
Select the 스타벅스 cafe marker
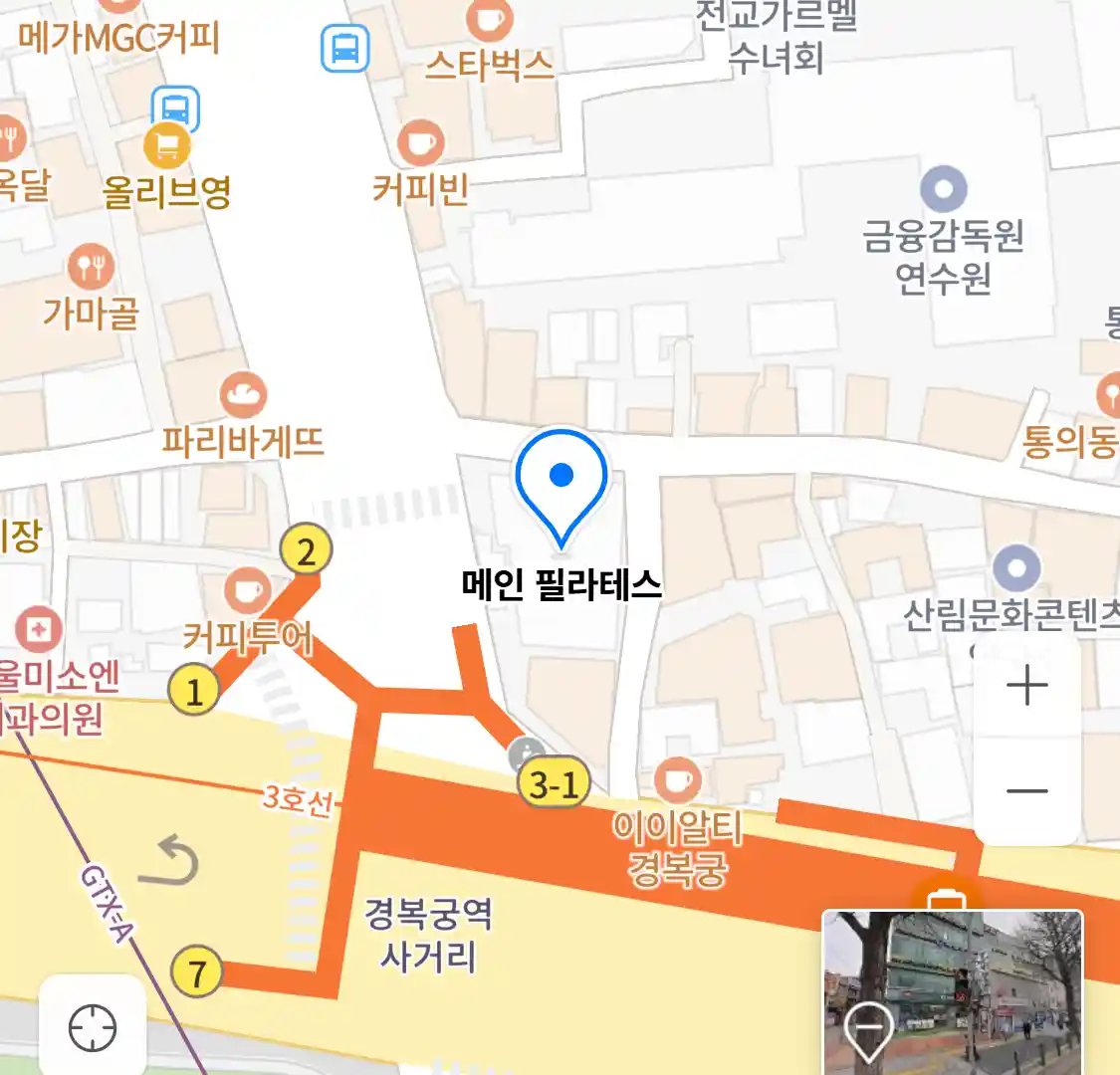(489, 20)
